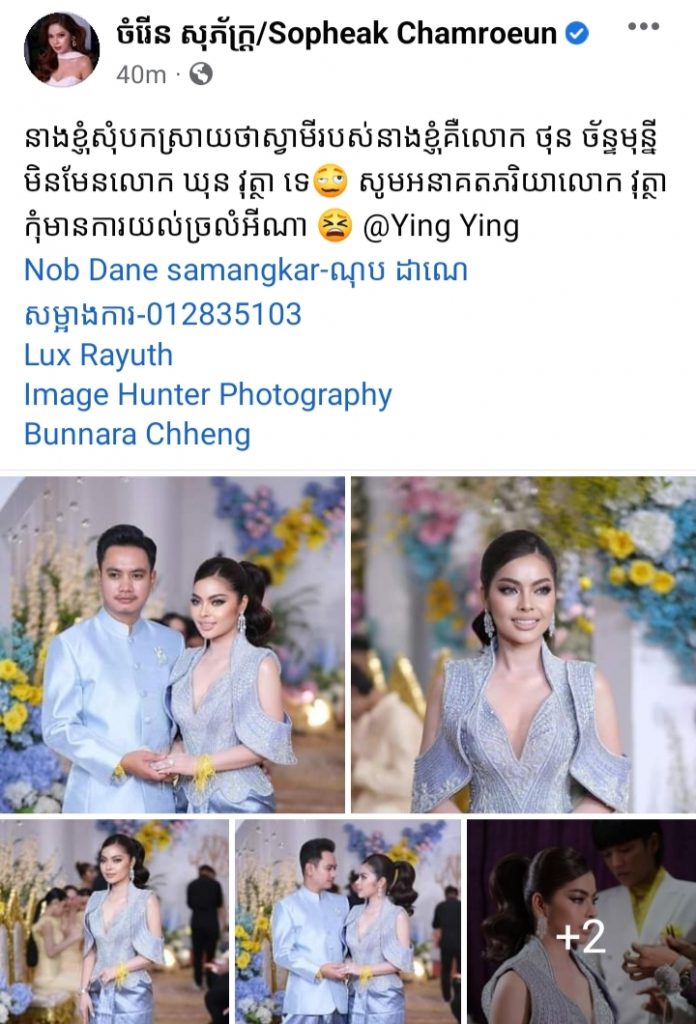Open the tagged Bunnara Chheng profile
The width and height of the screenshot is (696, 1024).
(x=137, y=435)
